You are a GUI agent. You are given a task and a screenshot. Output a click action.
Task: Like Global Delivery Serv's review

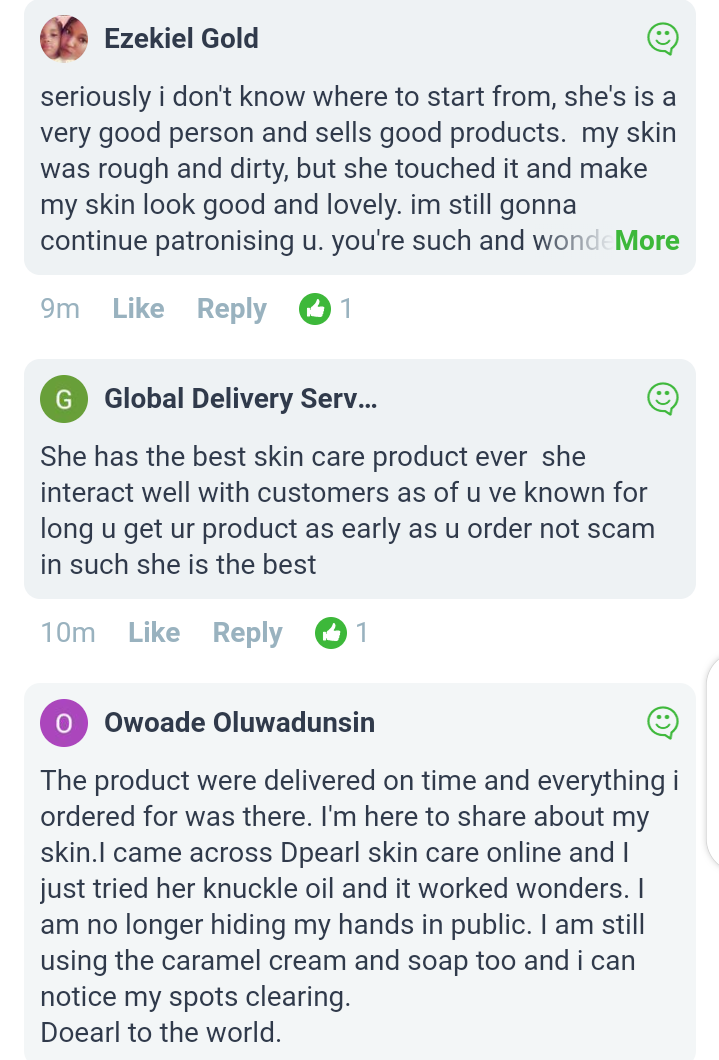point(154,632)
